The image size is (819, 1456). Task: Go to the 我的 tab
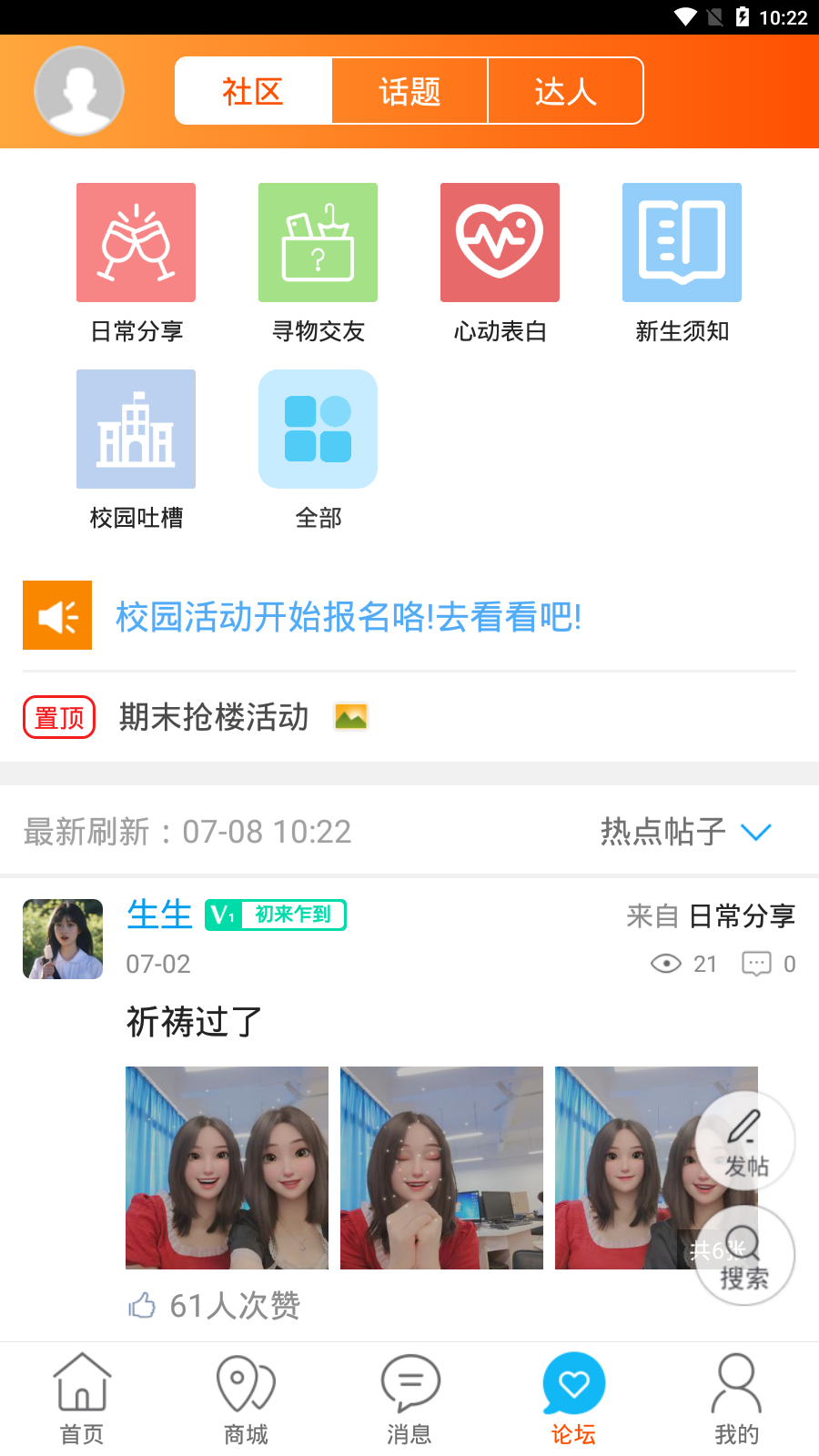tap(736, 1399)
